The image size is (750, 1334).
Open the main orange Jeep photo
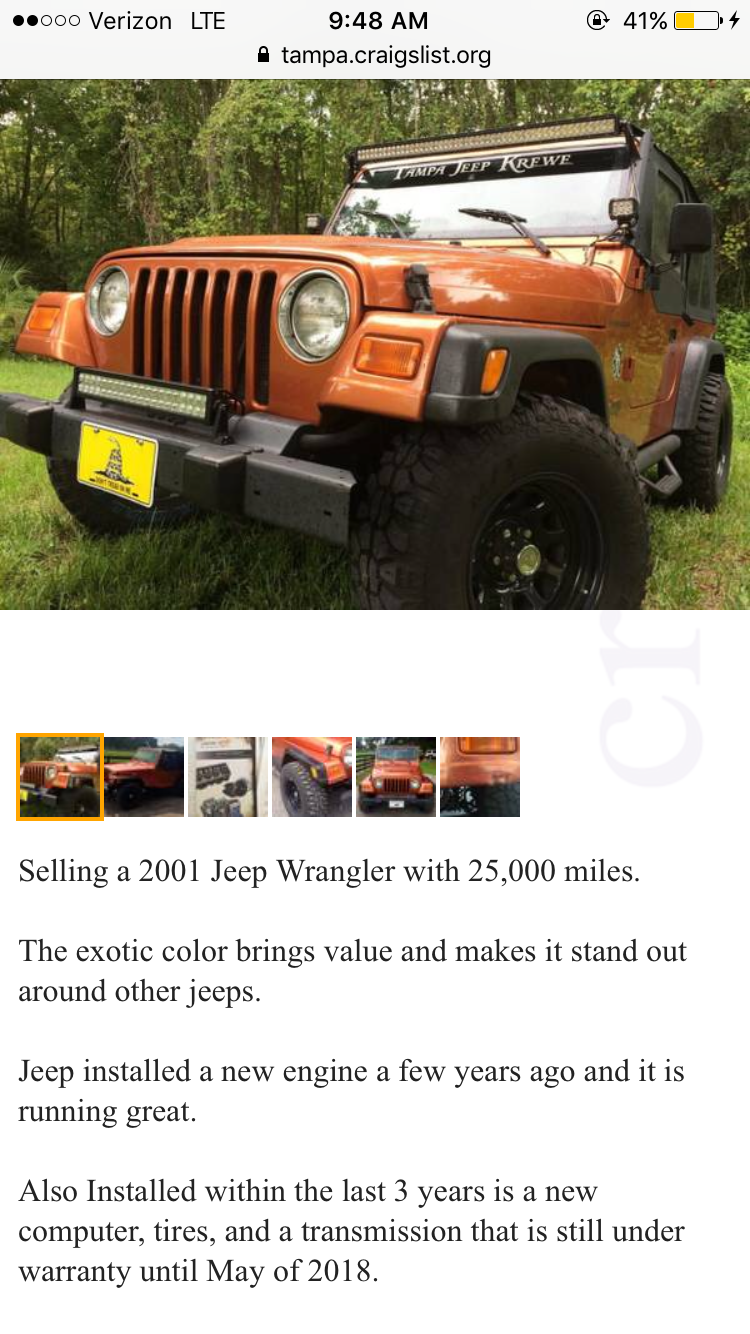(375, 345)
